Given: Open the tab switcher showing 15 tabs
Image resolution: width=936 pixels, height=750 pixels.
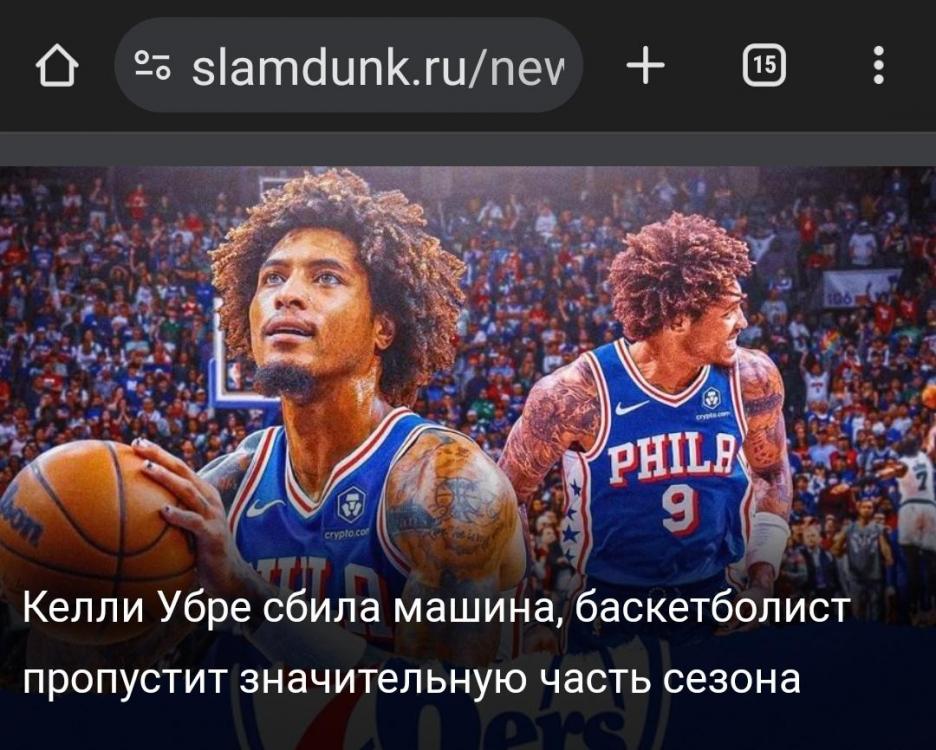Looking at the screenshot, I should point(764,66).
